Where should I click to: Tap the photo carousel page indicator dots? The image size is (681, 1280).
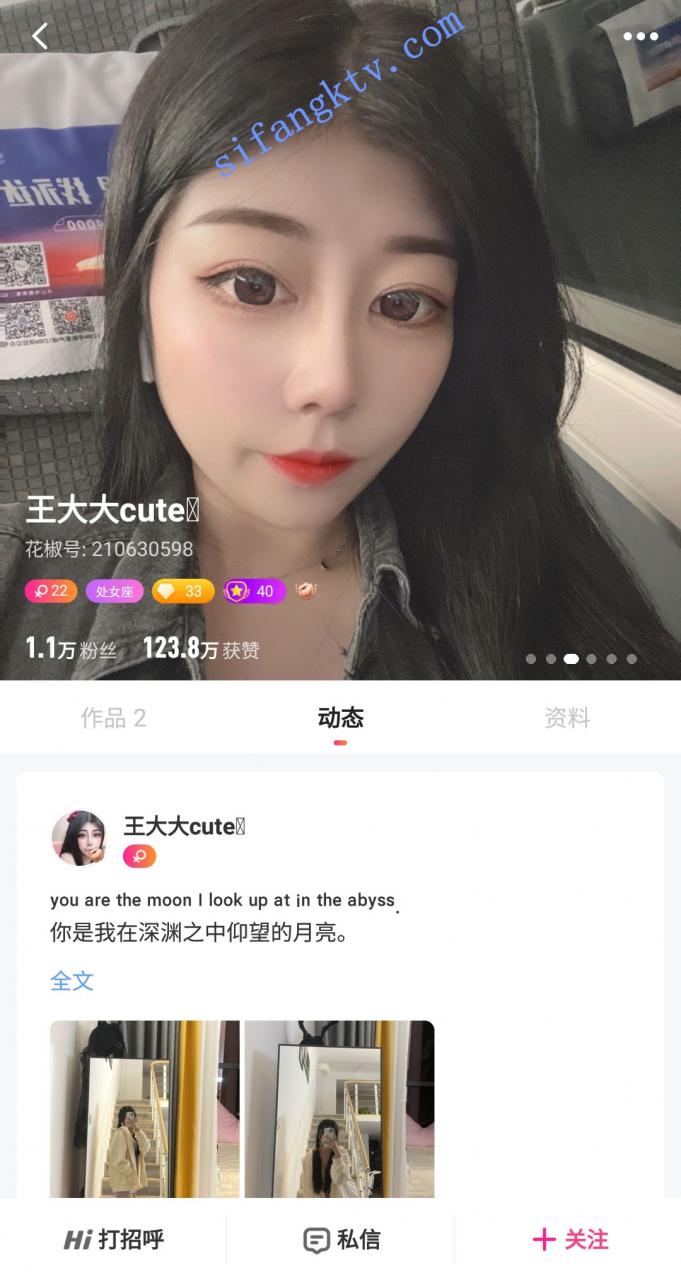click(x=581, y=659)
